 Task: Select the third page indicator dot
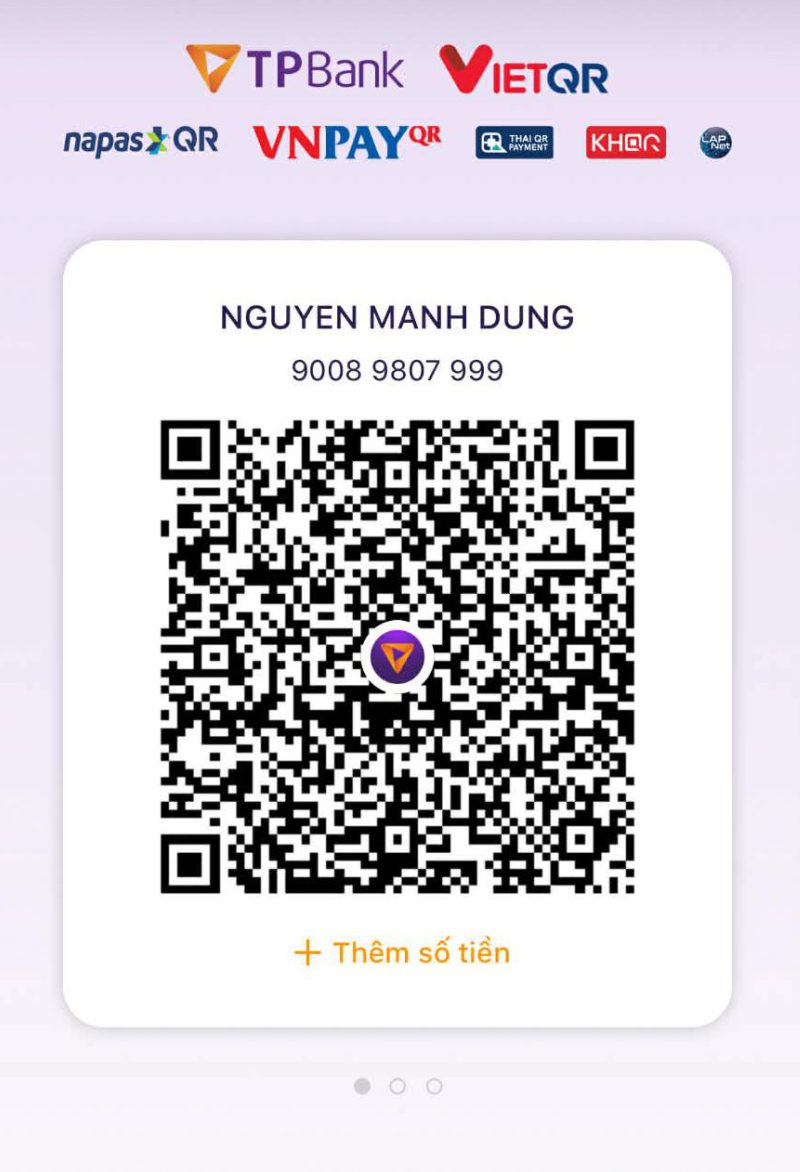coord(434,1086)
